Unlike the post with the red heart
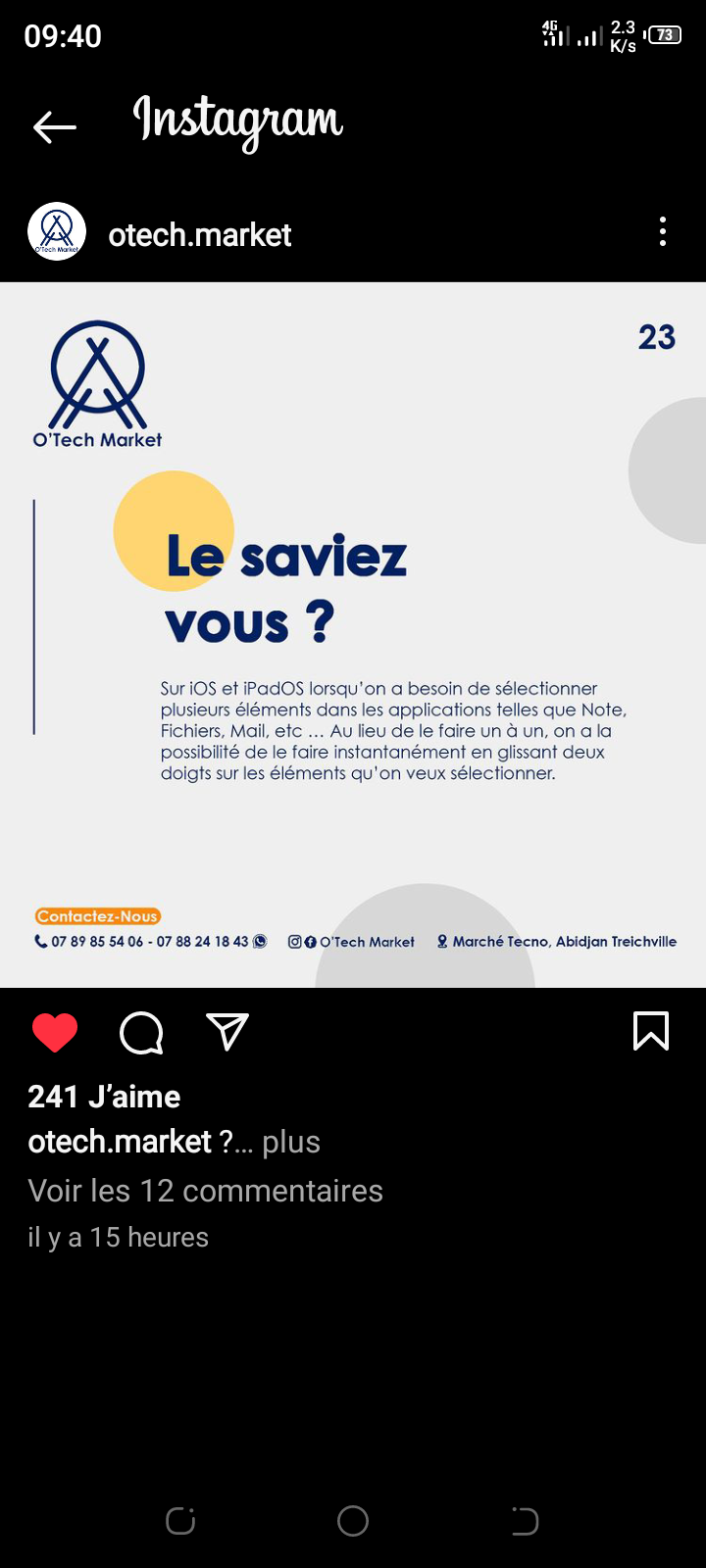The width and height of the screenshot is (706, 1568). pos(55,1032)
